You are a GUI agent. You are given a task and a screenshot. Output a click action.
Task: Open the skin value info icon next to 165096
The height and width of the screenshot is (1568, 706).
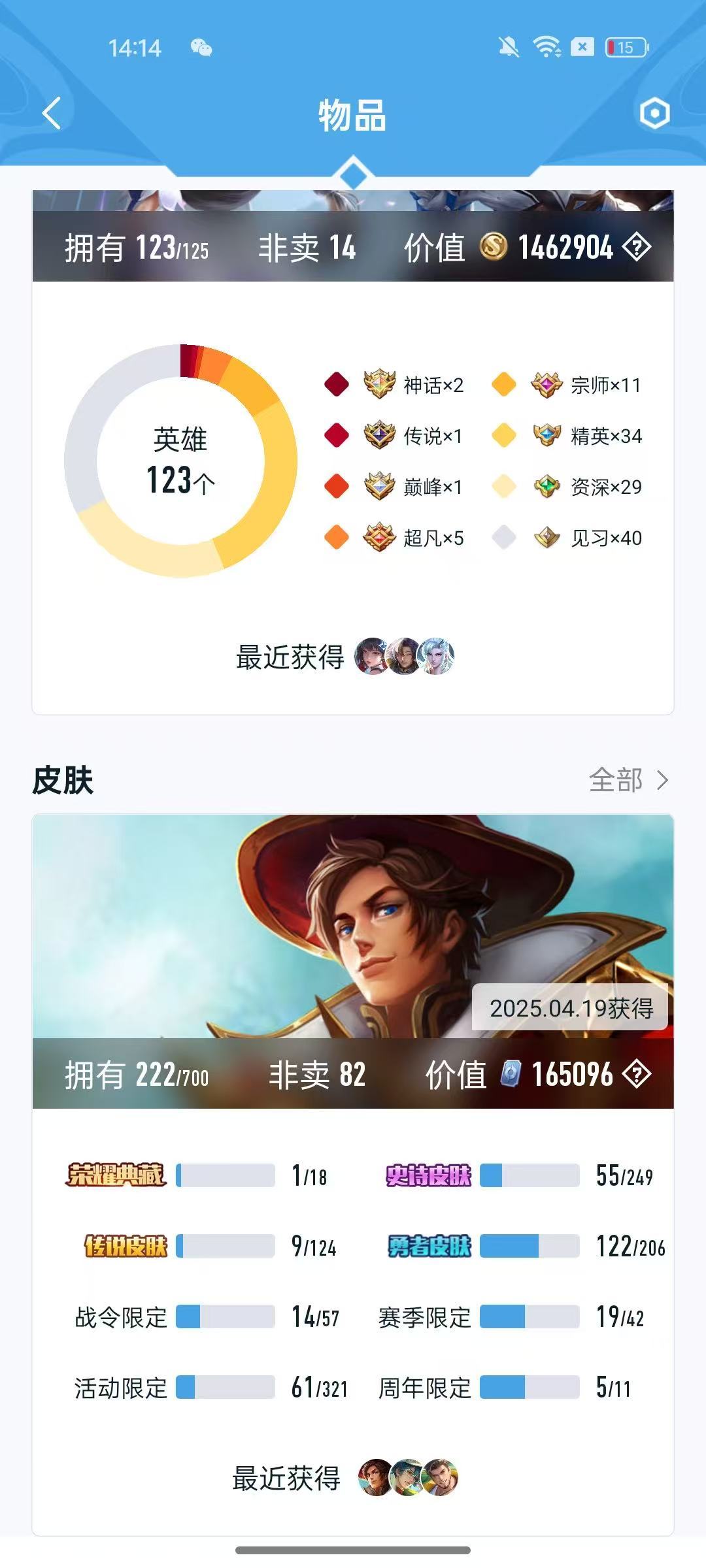(x=637, y=1073)
